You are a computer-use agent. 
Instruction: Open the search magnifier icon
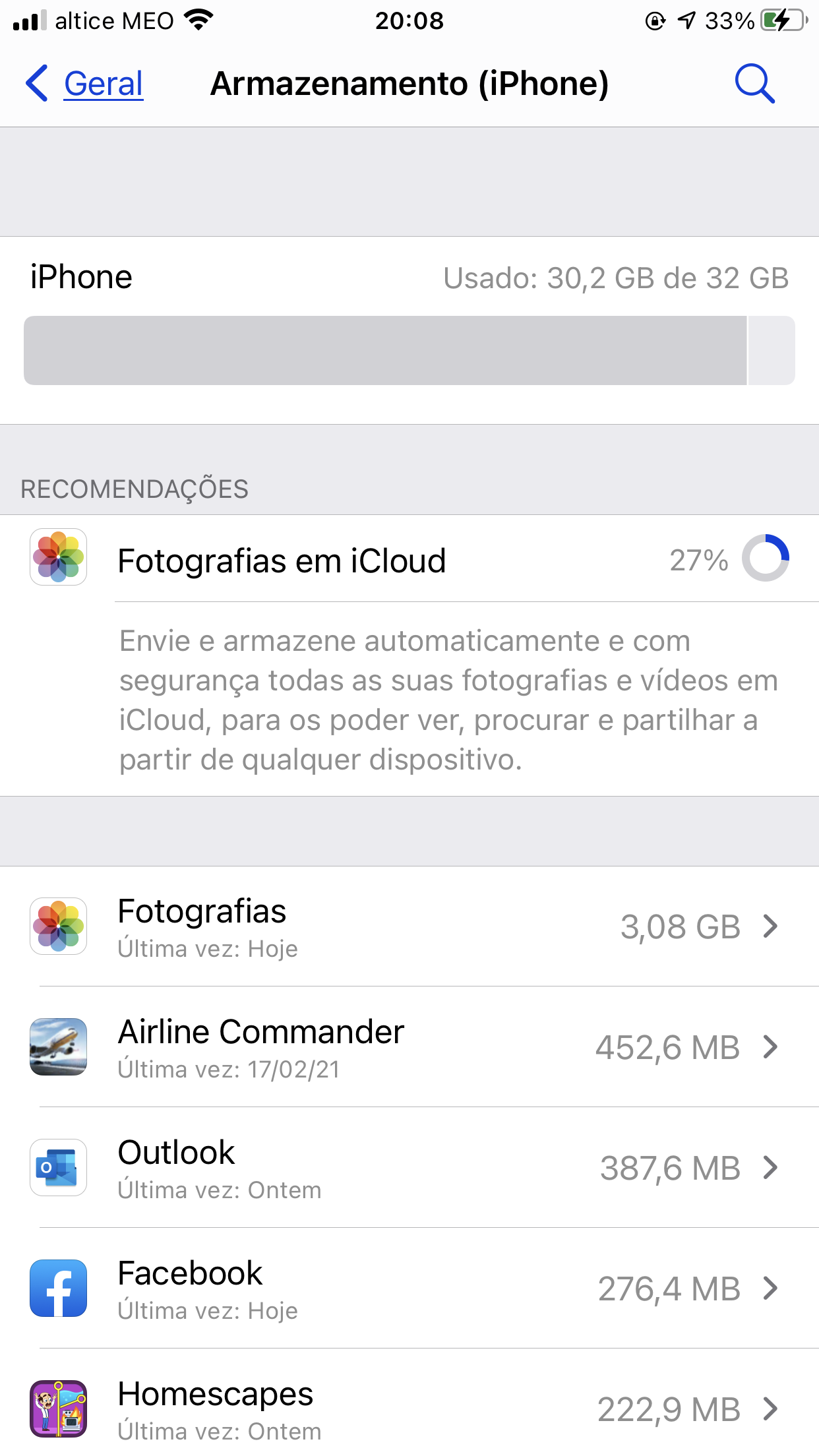[754, 84]
